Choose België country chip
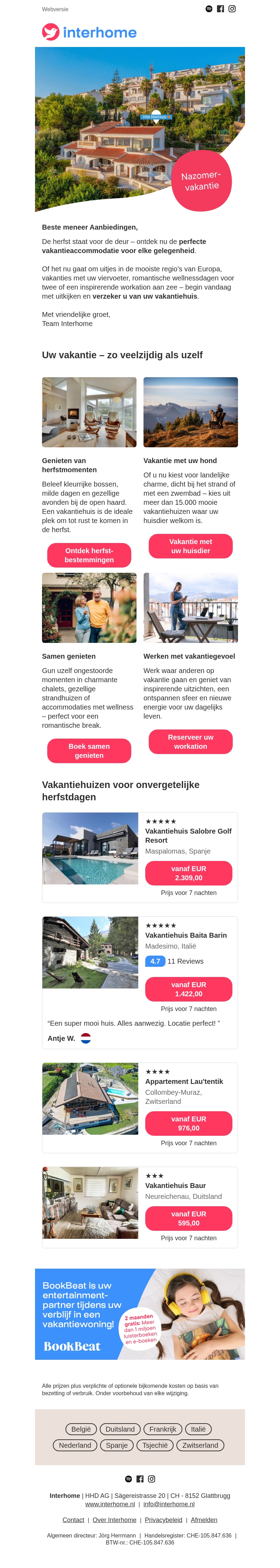 81,1428
